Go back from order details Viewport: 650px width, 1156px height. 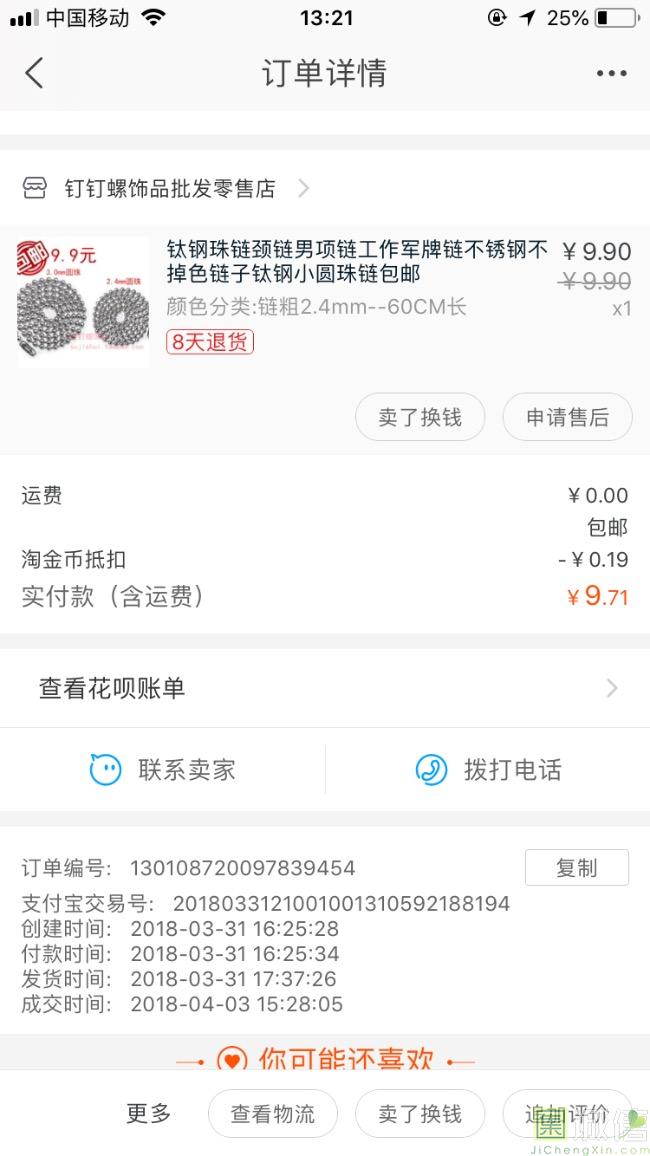35,73
